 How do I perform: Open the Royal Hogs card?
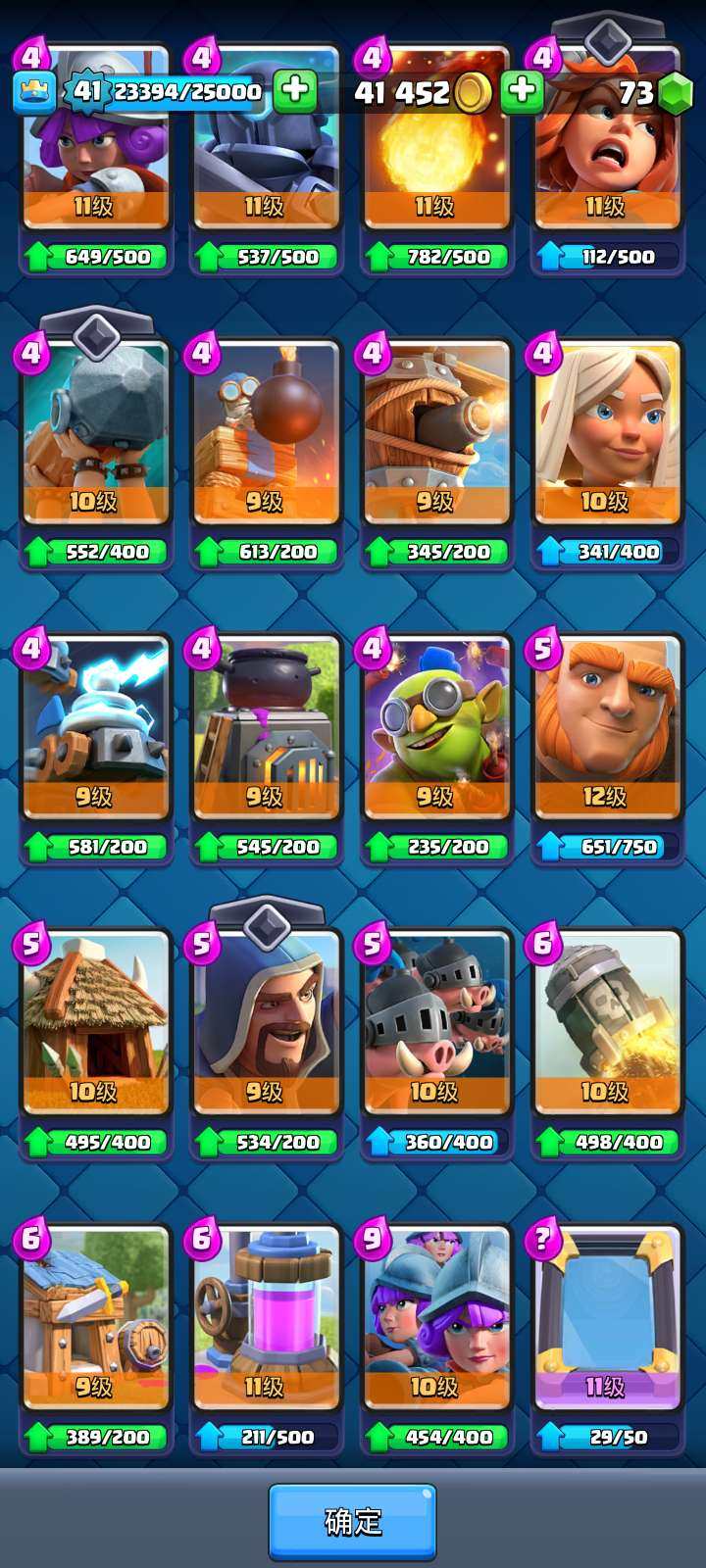pyautogui.click(x=435, y=1024)
